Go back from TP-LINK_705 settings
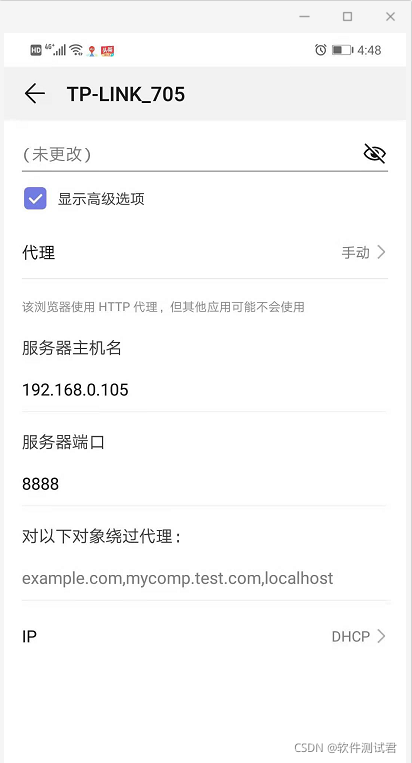Image resolution: width=412 pixels, height=763 pixels. pyautogui.click(x=35, y=93)
